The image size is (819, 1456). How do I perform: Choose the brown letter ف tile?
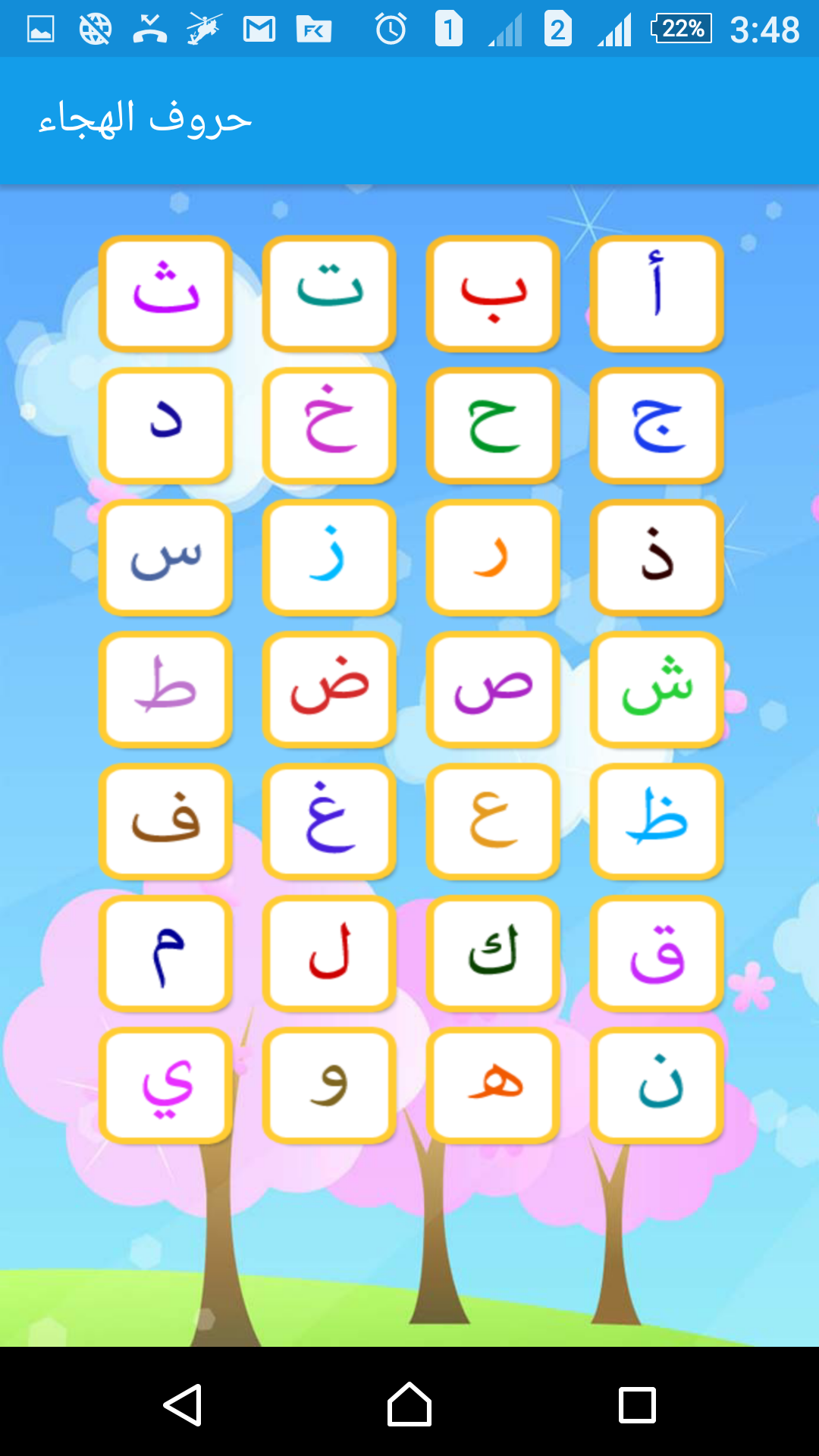point(165,821)
